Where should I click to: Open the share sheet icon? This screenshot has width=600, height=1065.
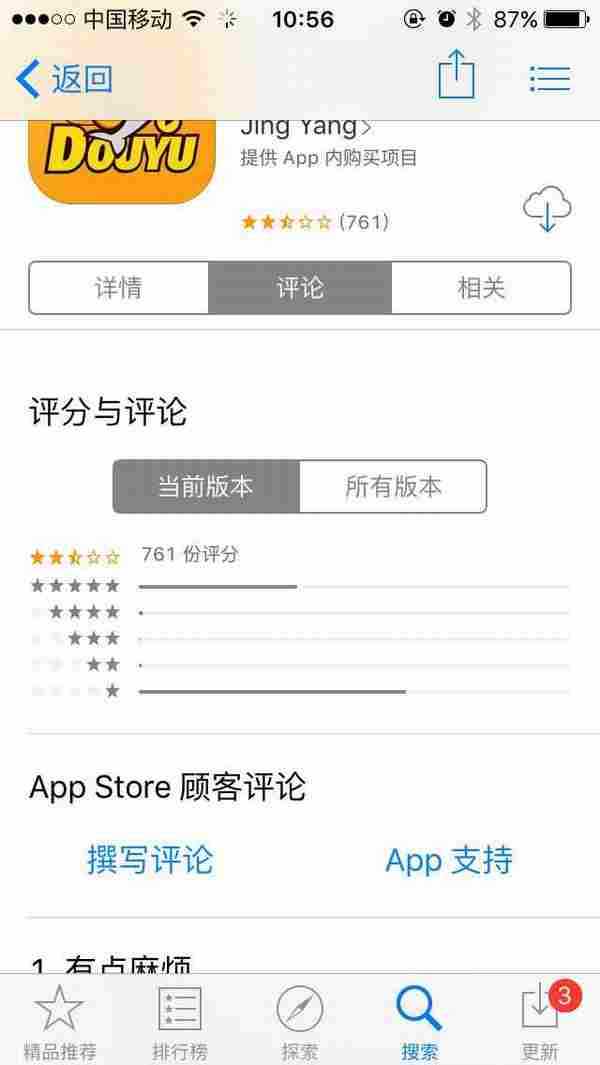pos(456,76)
